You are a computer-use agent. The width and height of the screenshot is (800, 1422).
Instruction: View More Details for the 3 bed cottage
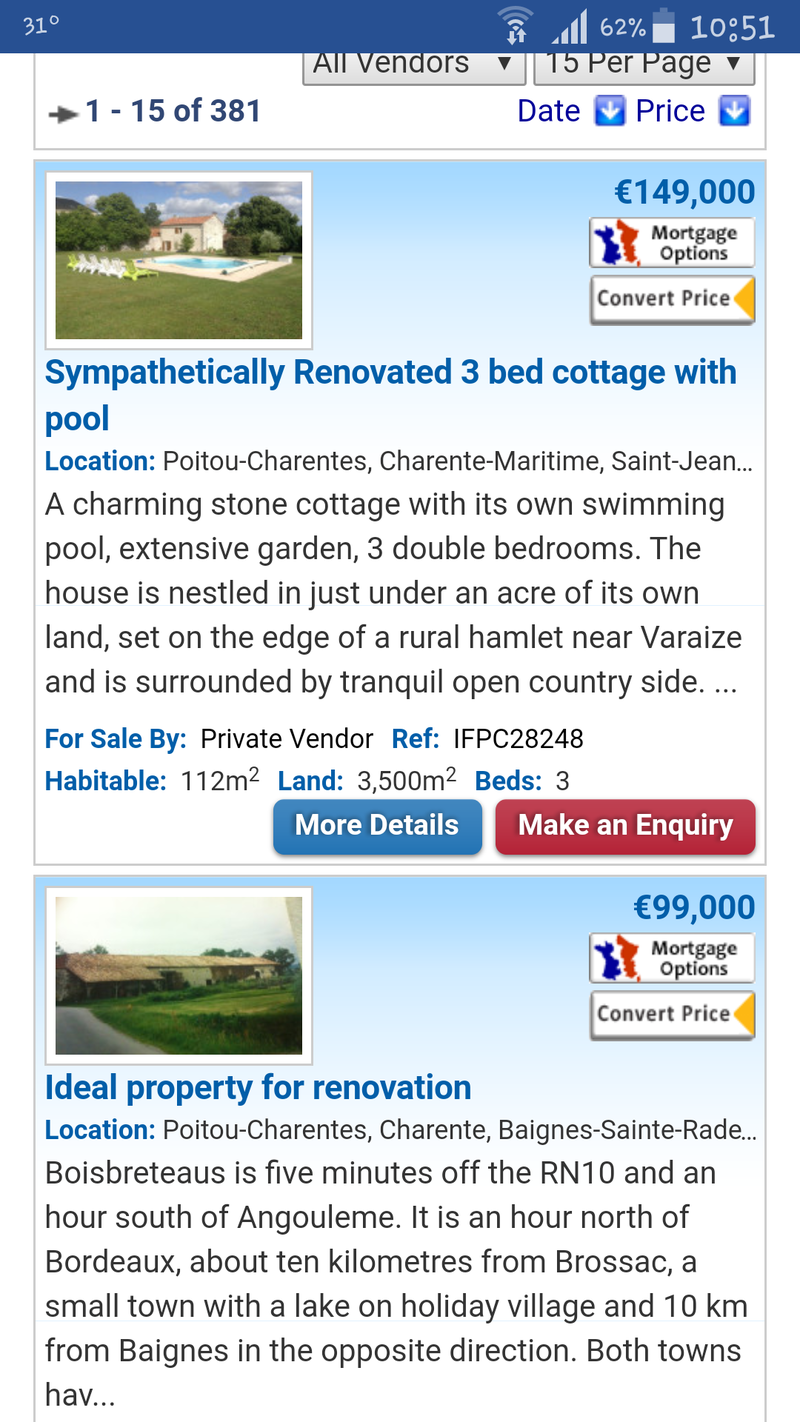(x=377, y=826)
